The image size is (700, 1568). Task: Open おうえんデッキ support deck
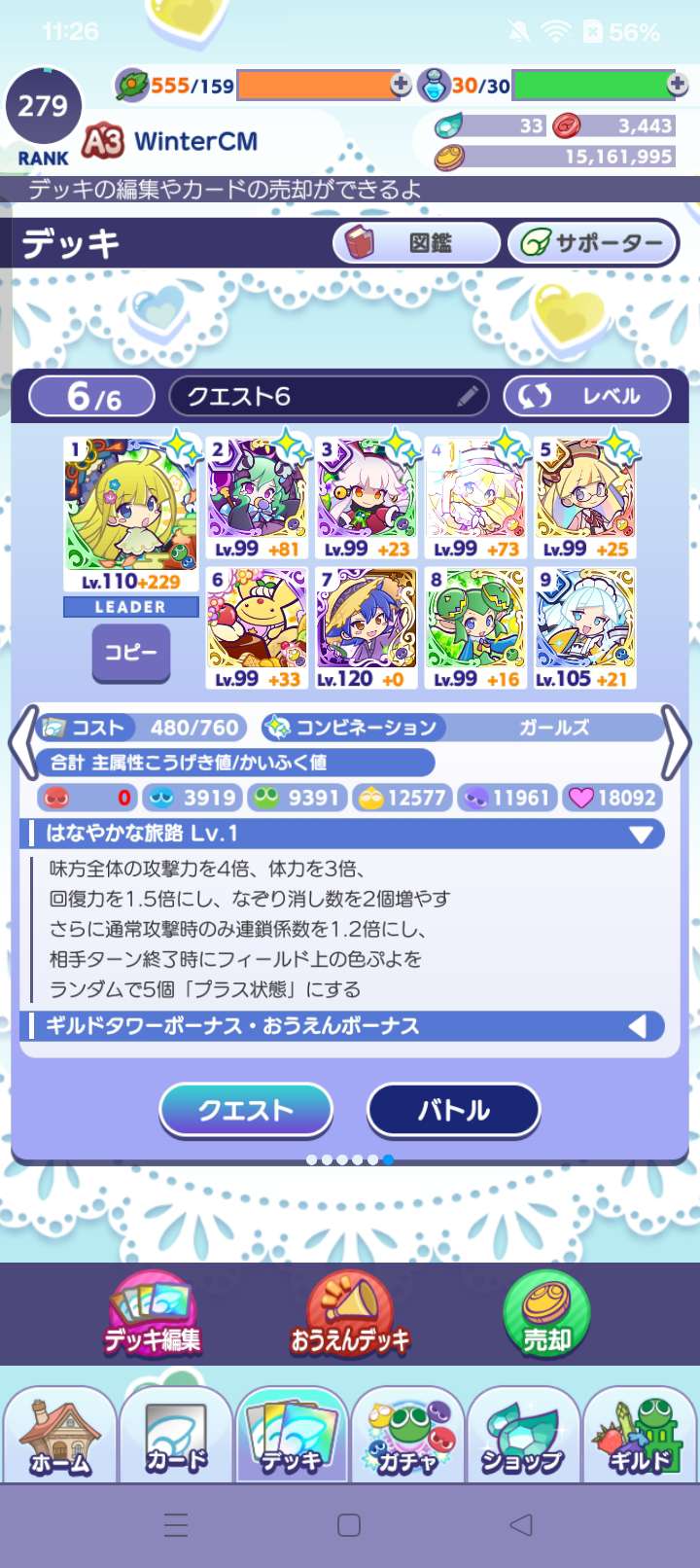pyautogui.click(x=350, y=1315)
